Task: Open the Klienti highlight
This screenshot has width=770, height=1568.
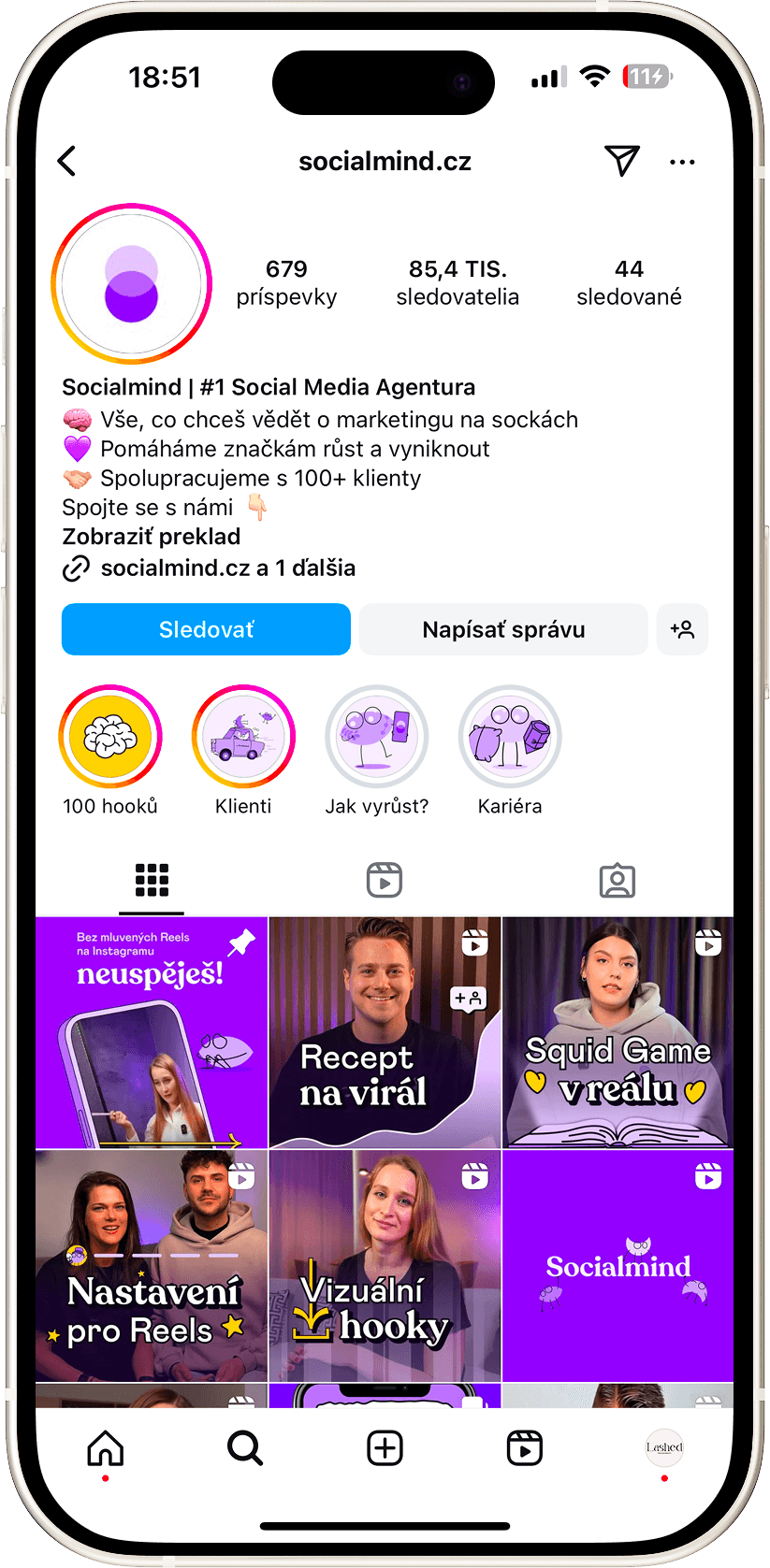Action: click(x=243, y=737)
